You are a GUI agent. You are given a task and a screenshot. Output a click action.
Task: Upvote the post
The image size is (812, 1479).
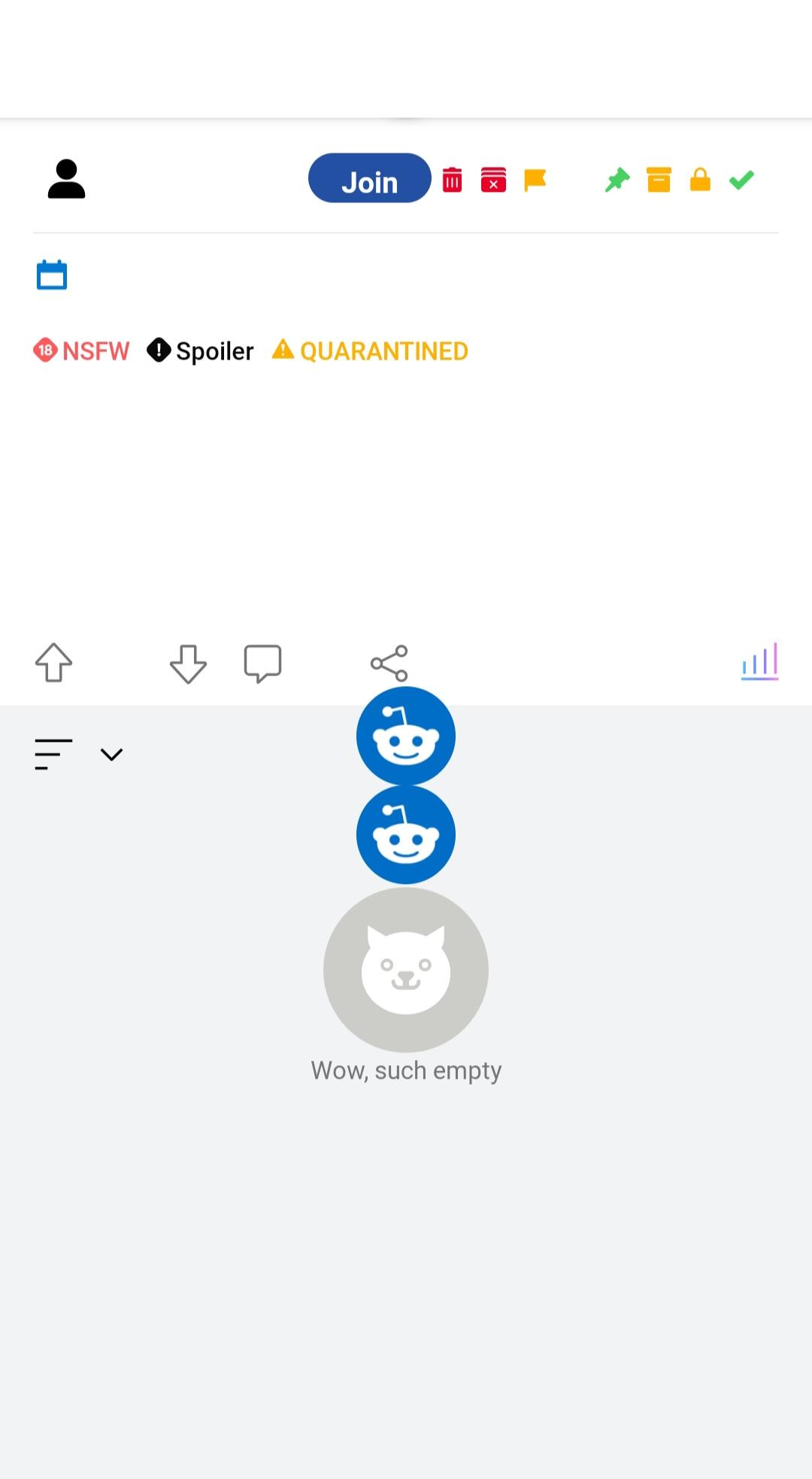(x=53, y=663)
